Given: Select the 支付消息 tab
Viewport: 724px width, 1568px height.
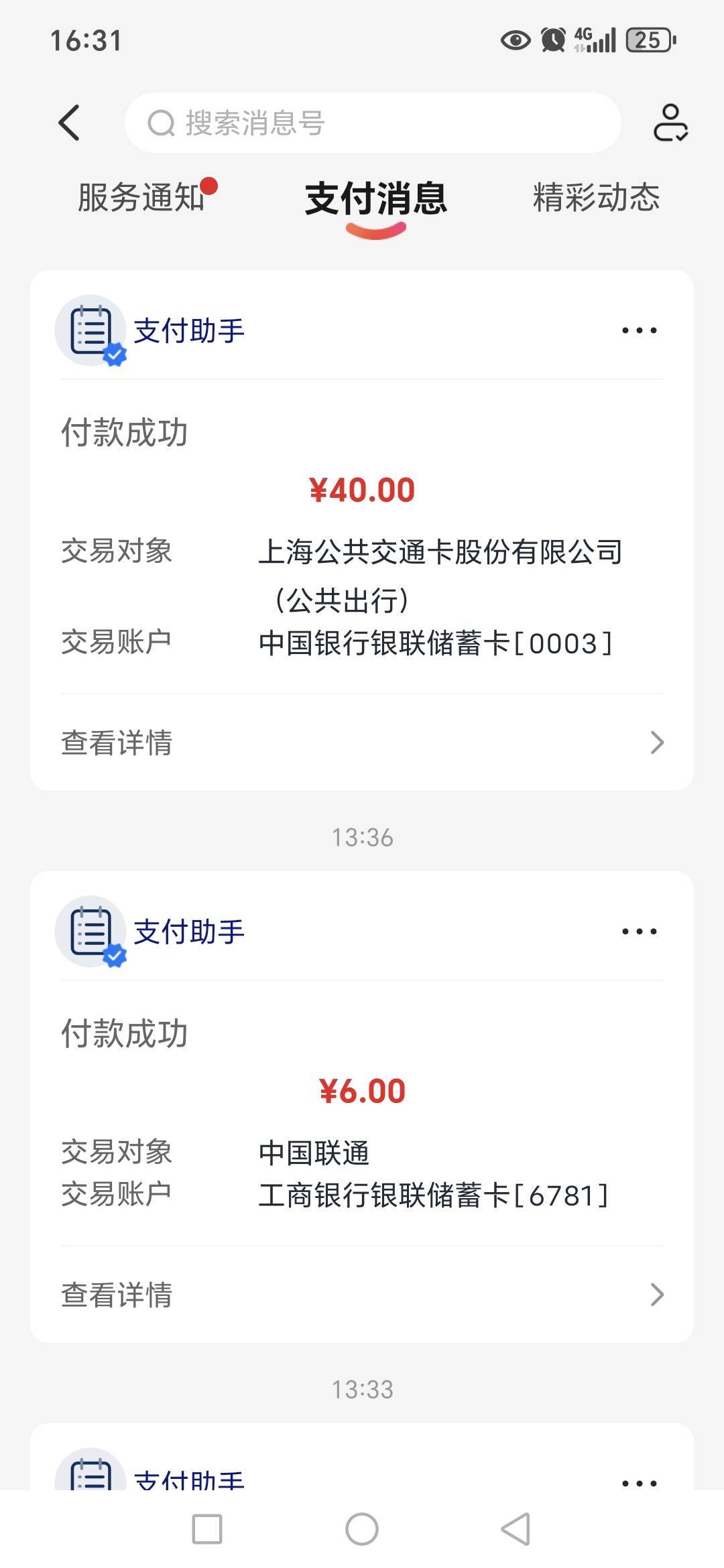Looking at the screenshot, I should click(x=375, y=199).
